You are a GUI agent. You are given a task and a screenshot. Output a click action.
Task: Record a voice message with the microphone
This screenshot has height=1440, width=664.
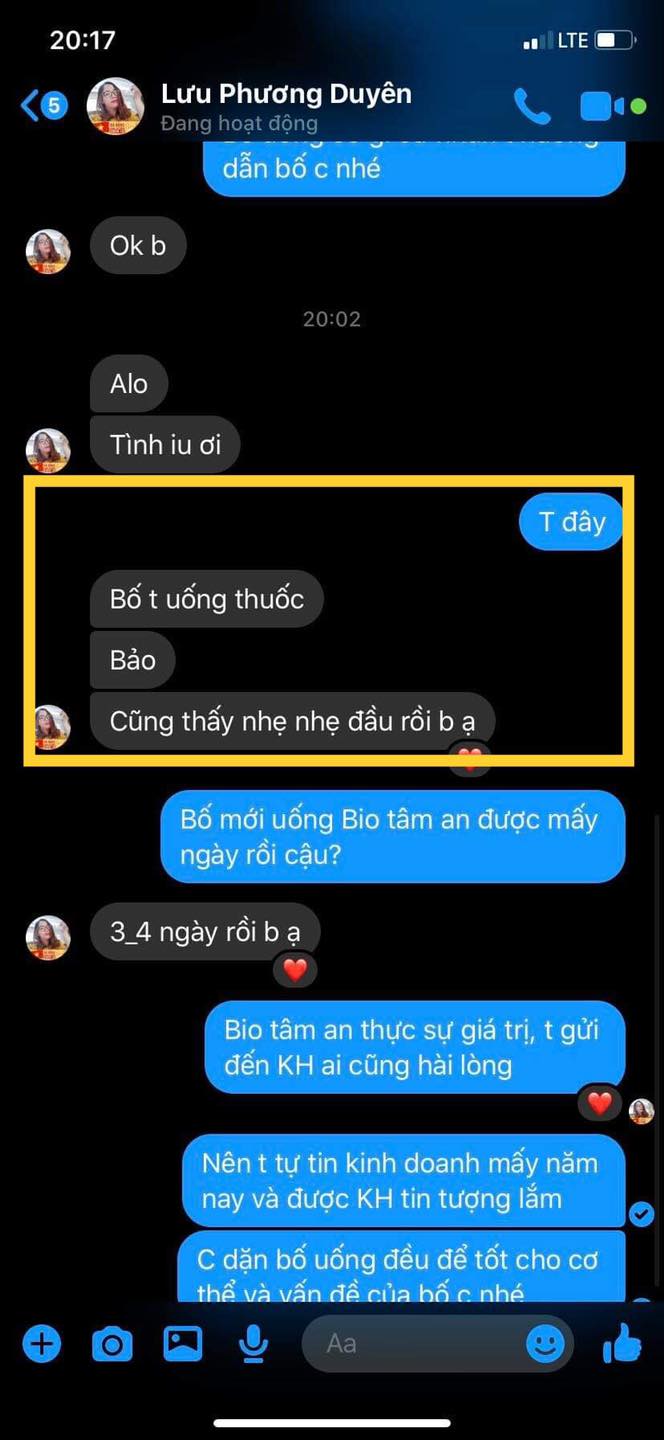(x=254, y=1344)
